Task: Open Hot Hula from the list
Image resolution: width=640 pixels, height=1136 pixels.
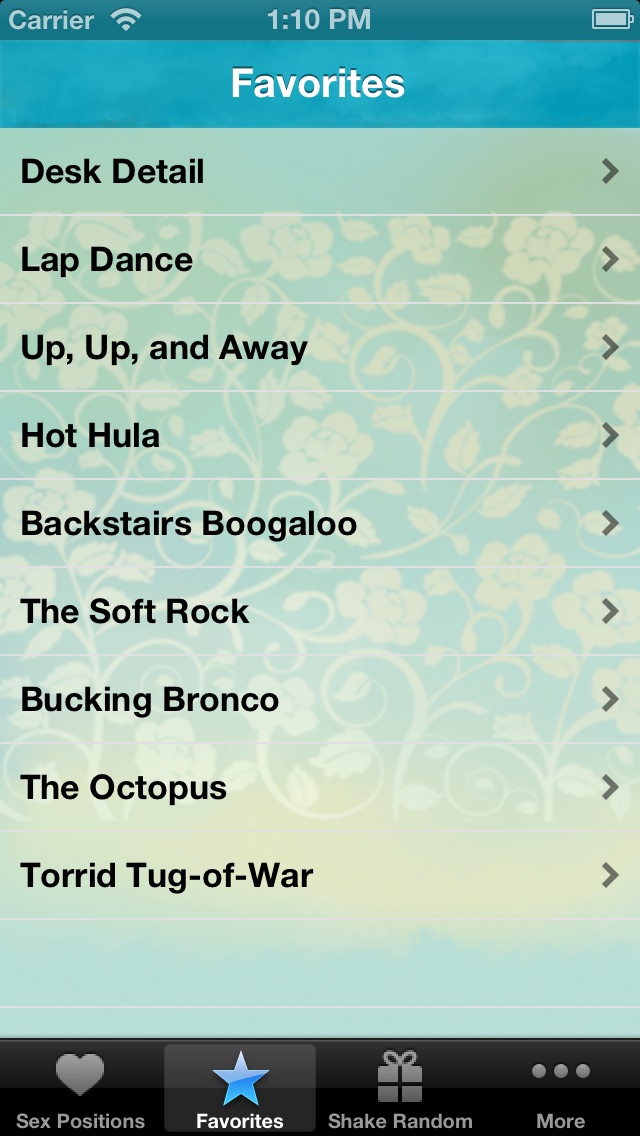Action: click(x=320, y=435)
